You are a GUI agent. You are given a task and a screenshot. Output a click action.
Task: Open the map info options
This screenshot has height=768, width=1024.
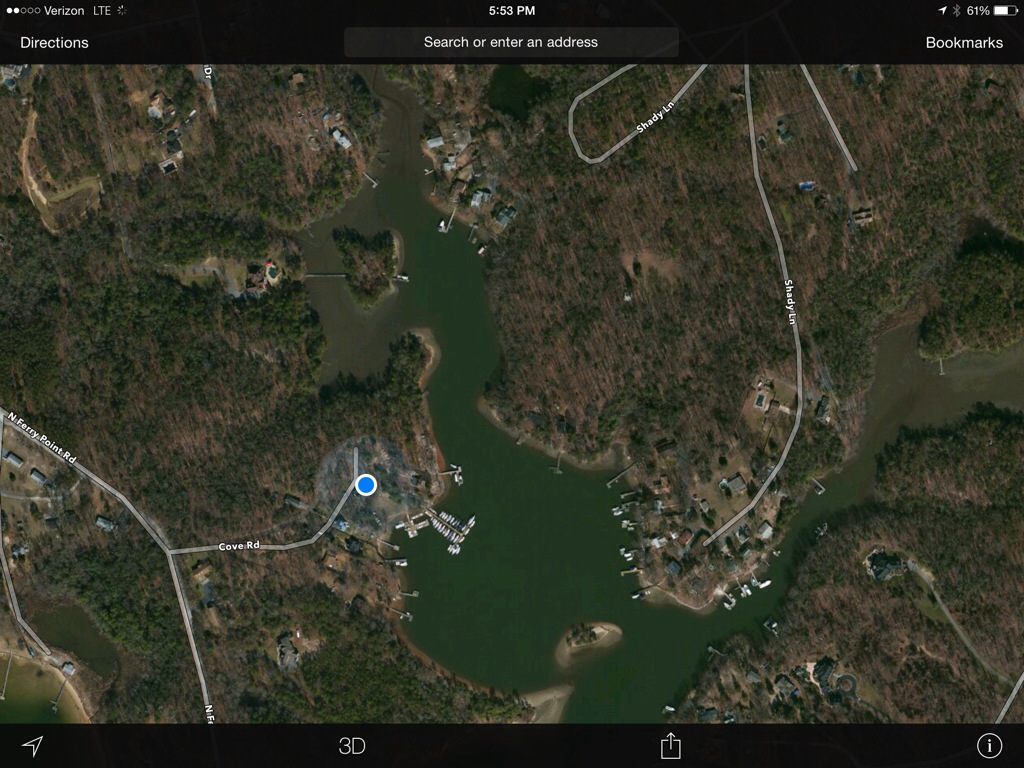[x=989, y=745]
